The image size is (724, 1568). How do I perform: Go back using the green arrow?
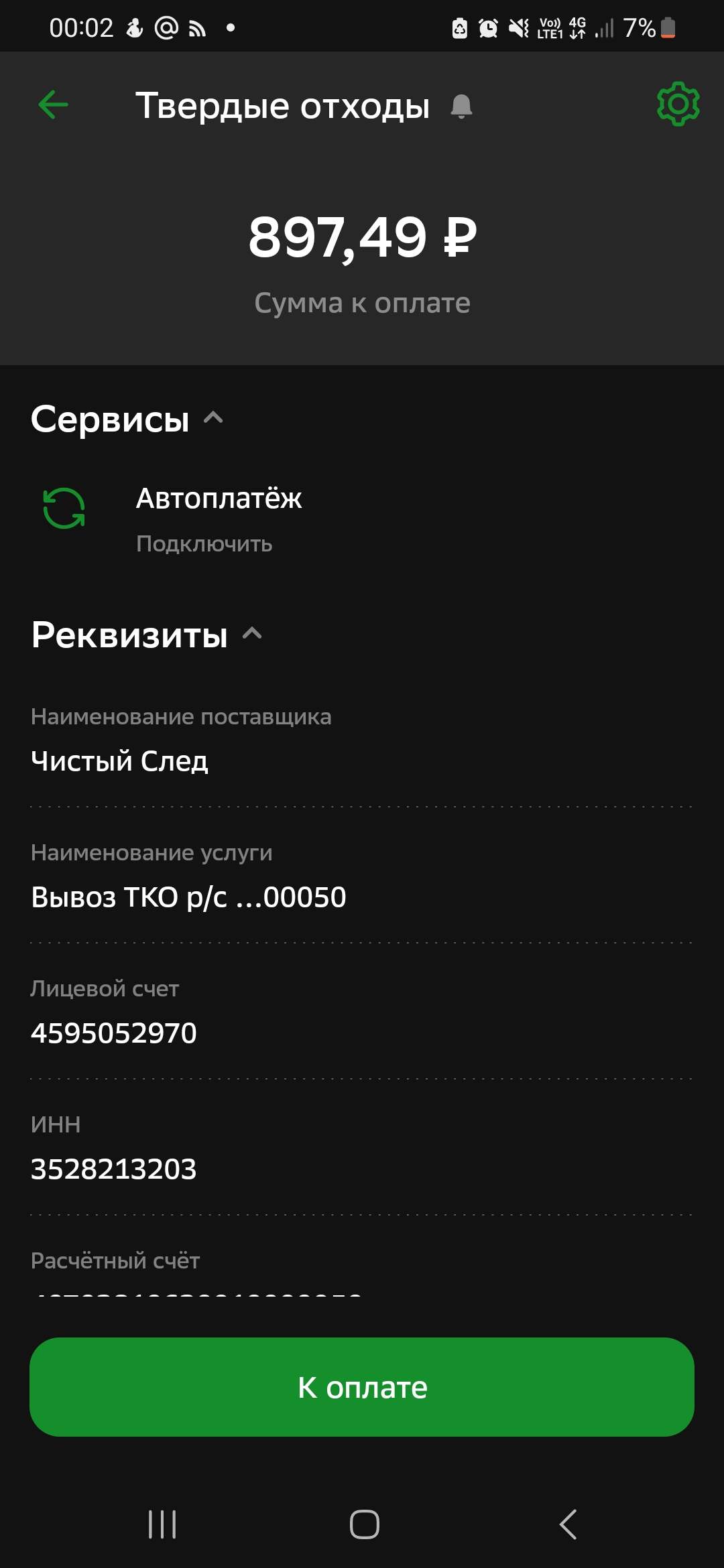54,105
